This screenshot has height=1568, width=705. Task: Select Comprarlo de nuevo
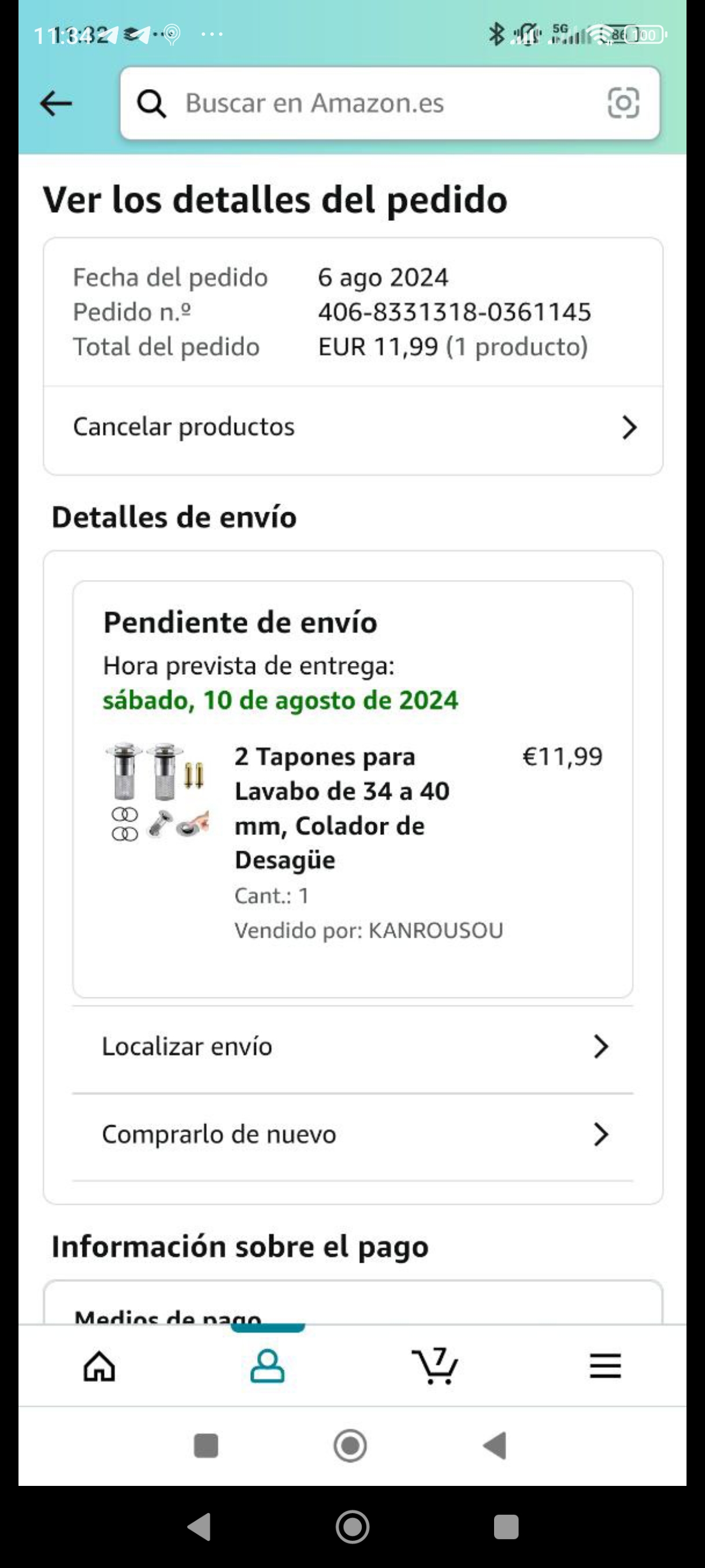pos(353,1134)
